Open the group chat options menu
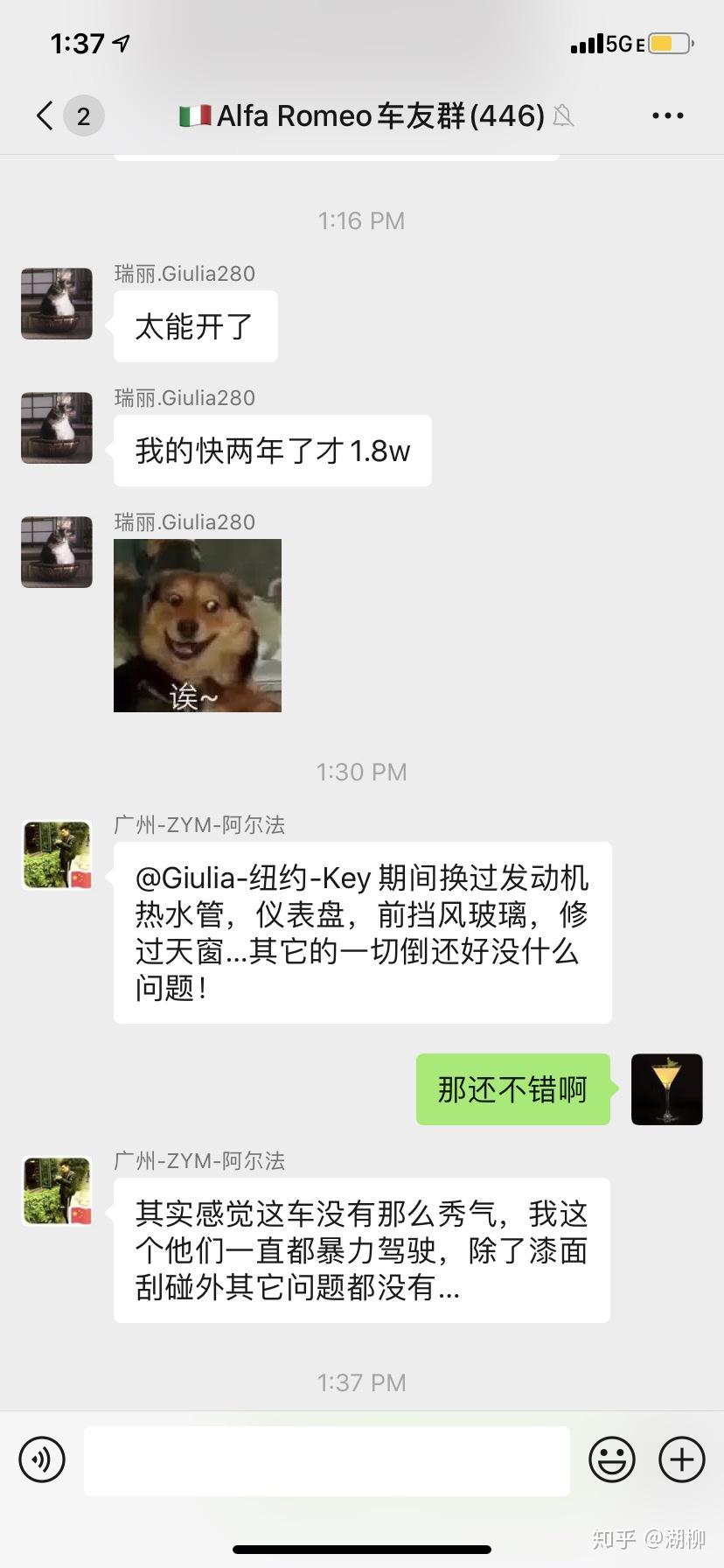724x1568 pixels. coord(667,115)
